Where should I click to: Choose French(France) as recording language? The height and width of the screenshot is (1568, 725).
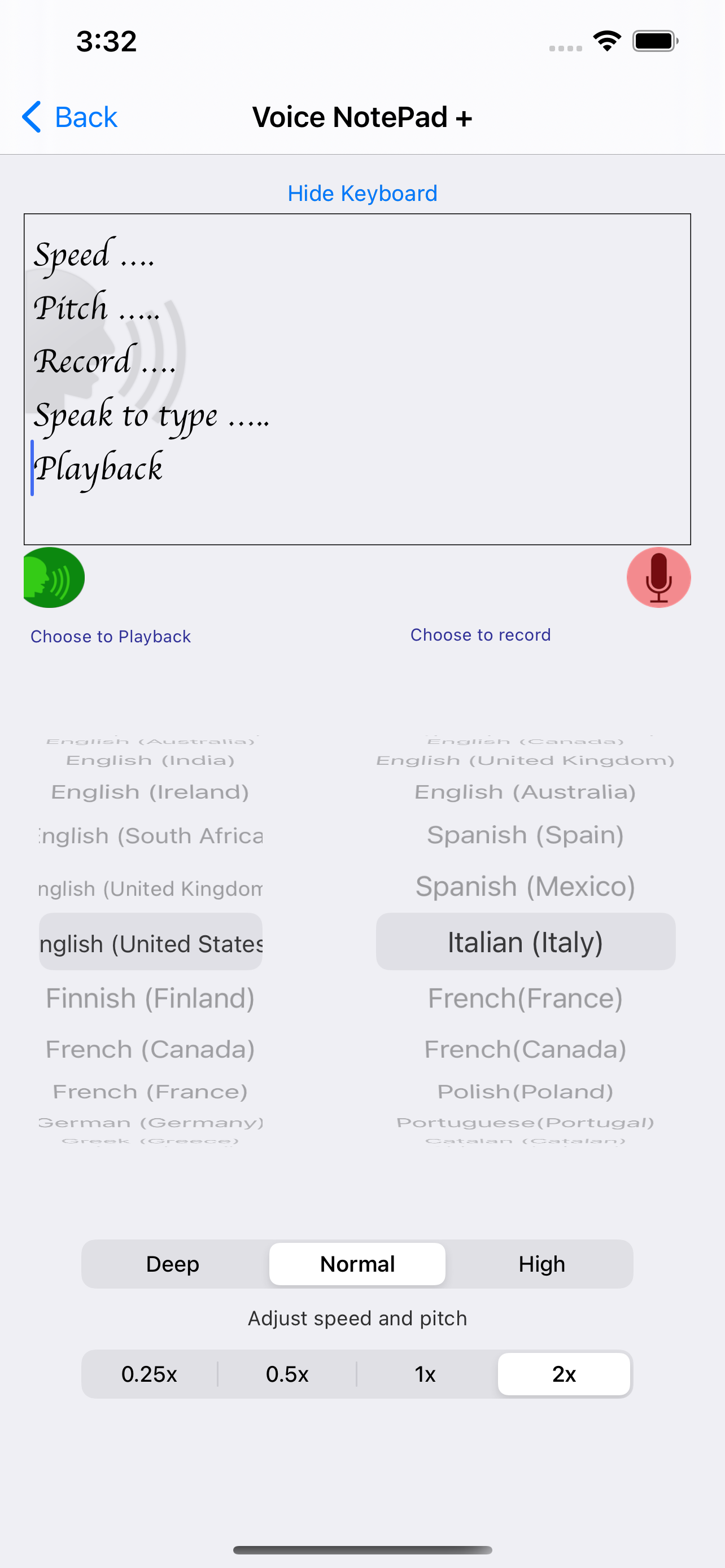[525, 998]
